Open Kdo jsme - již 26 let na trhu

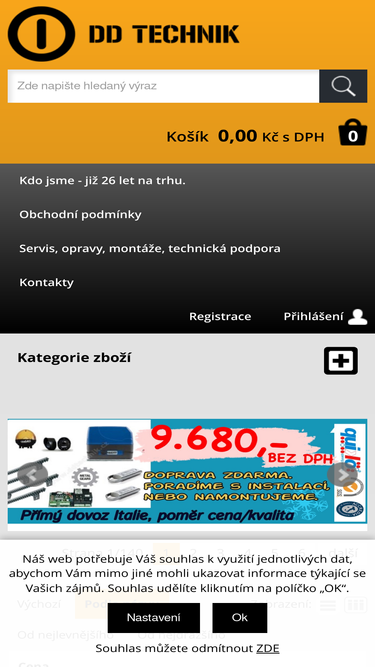(x=102, y=180)
